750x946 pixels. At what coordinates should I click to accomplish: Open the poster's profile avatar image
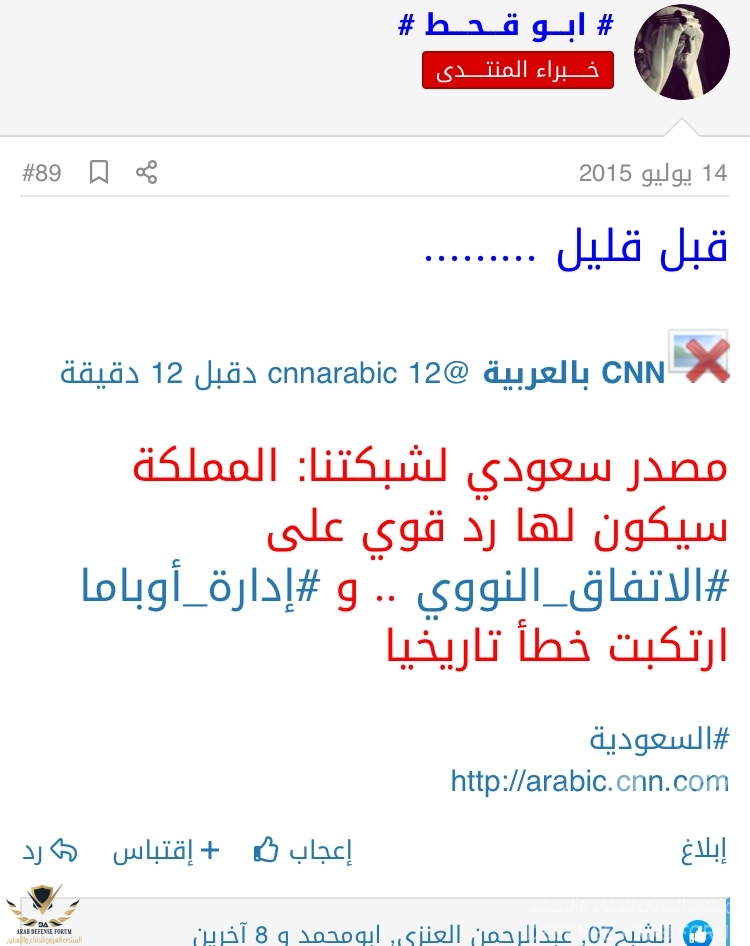pyautogui.click(x=682, y=50)
